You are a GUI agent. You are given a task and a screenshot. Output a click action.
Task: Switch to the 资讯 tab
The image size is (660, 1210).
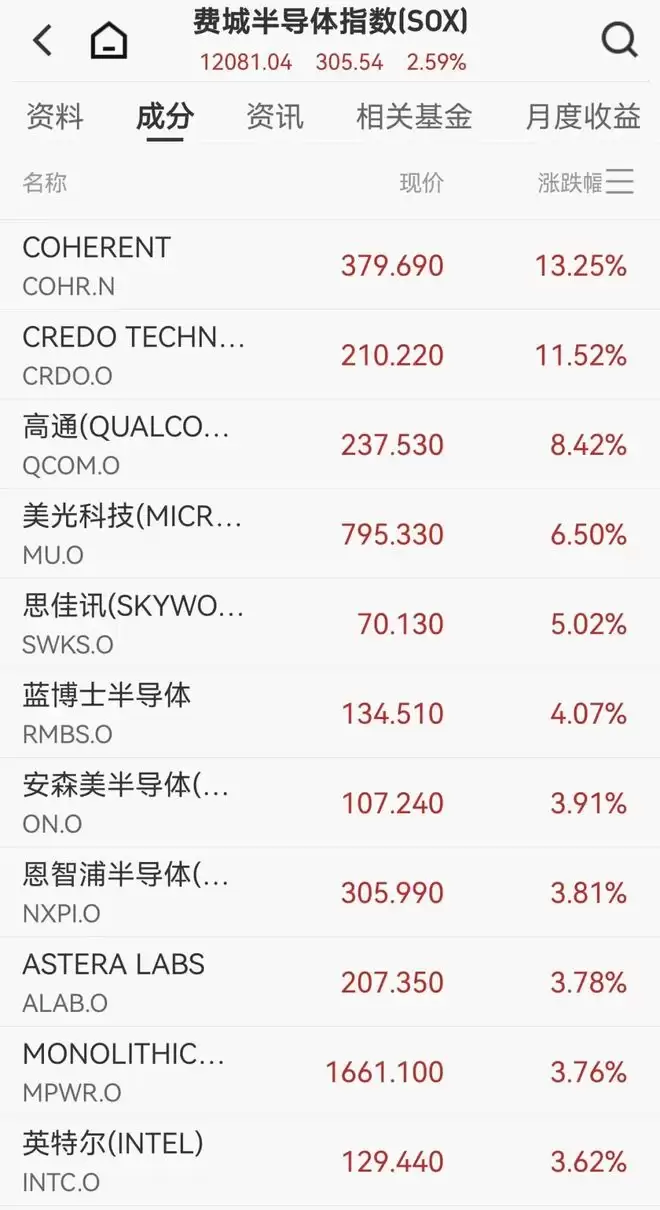pos(275,117)
